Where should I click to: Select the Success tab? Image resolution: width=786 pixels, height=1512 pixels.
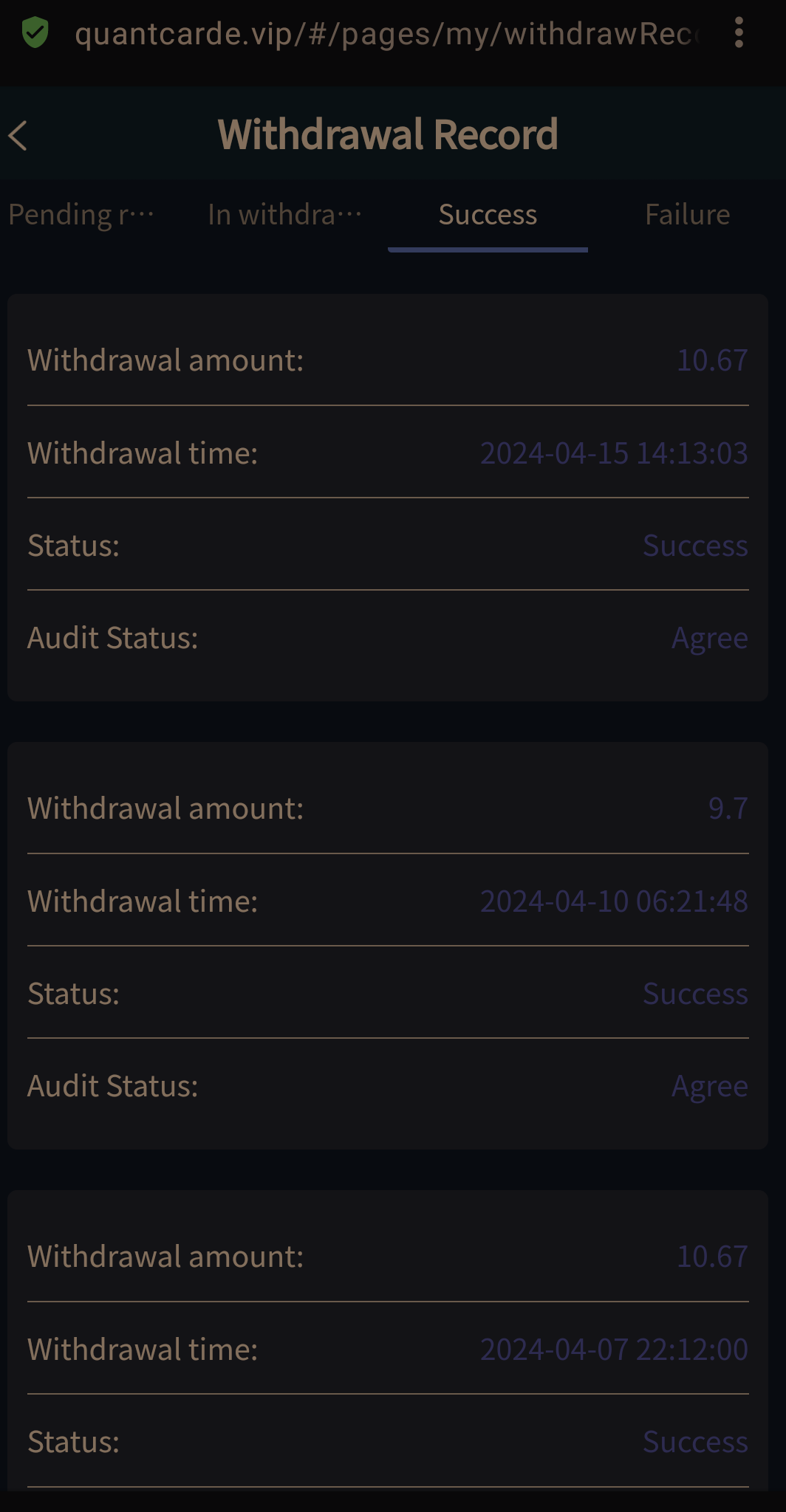[488, 215]
